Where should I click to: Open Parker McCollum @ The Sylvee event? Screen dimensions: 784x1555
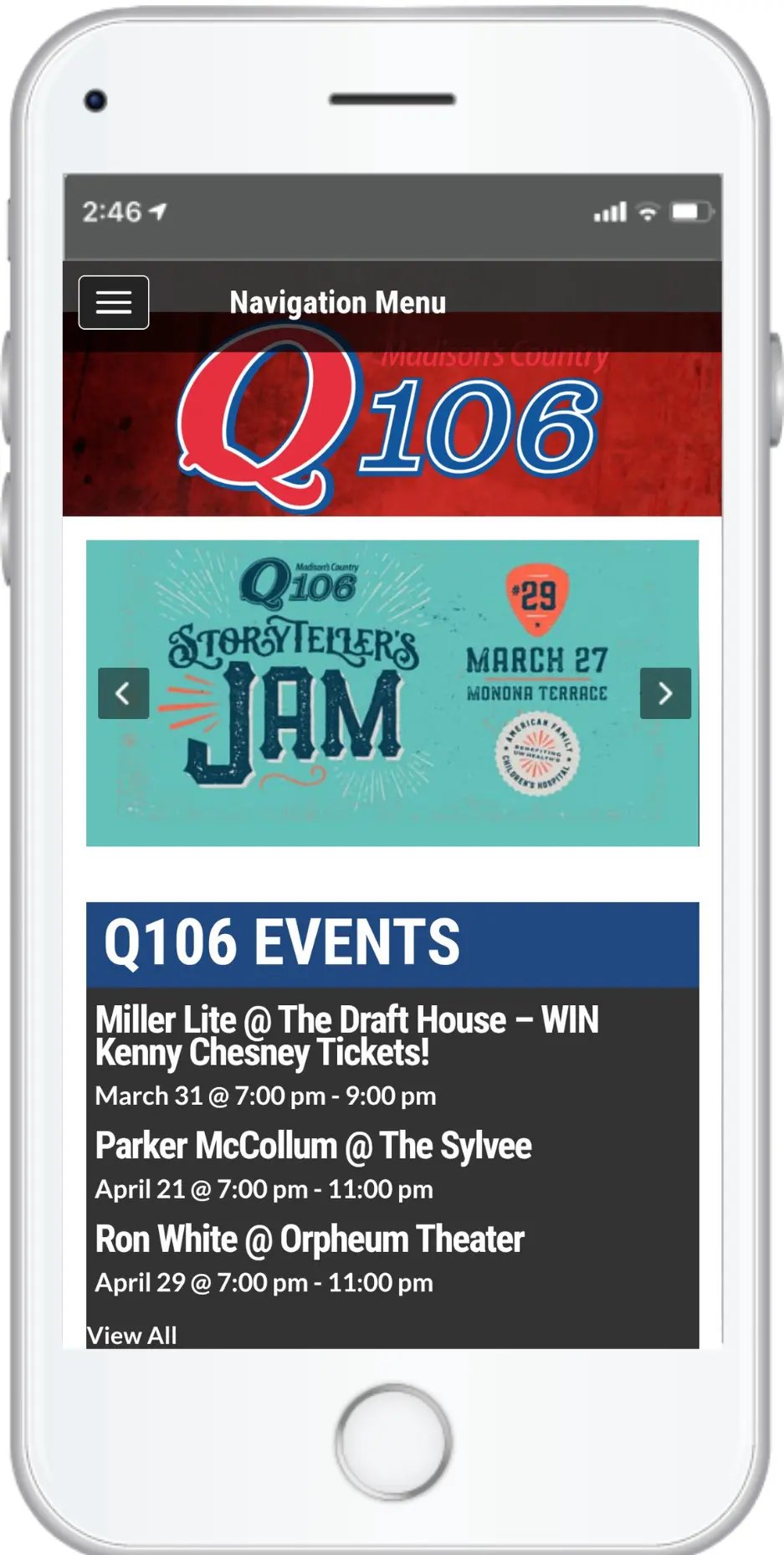(x=313, y=1146)
